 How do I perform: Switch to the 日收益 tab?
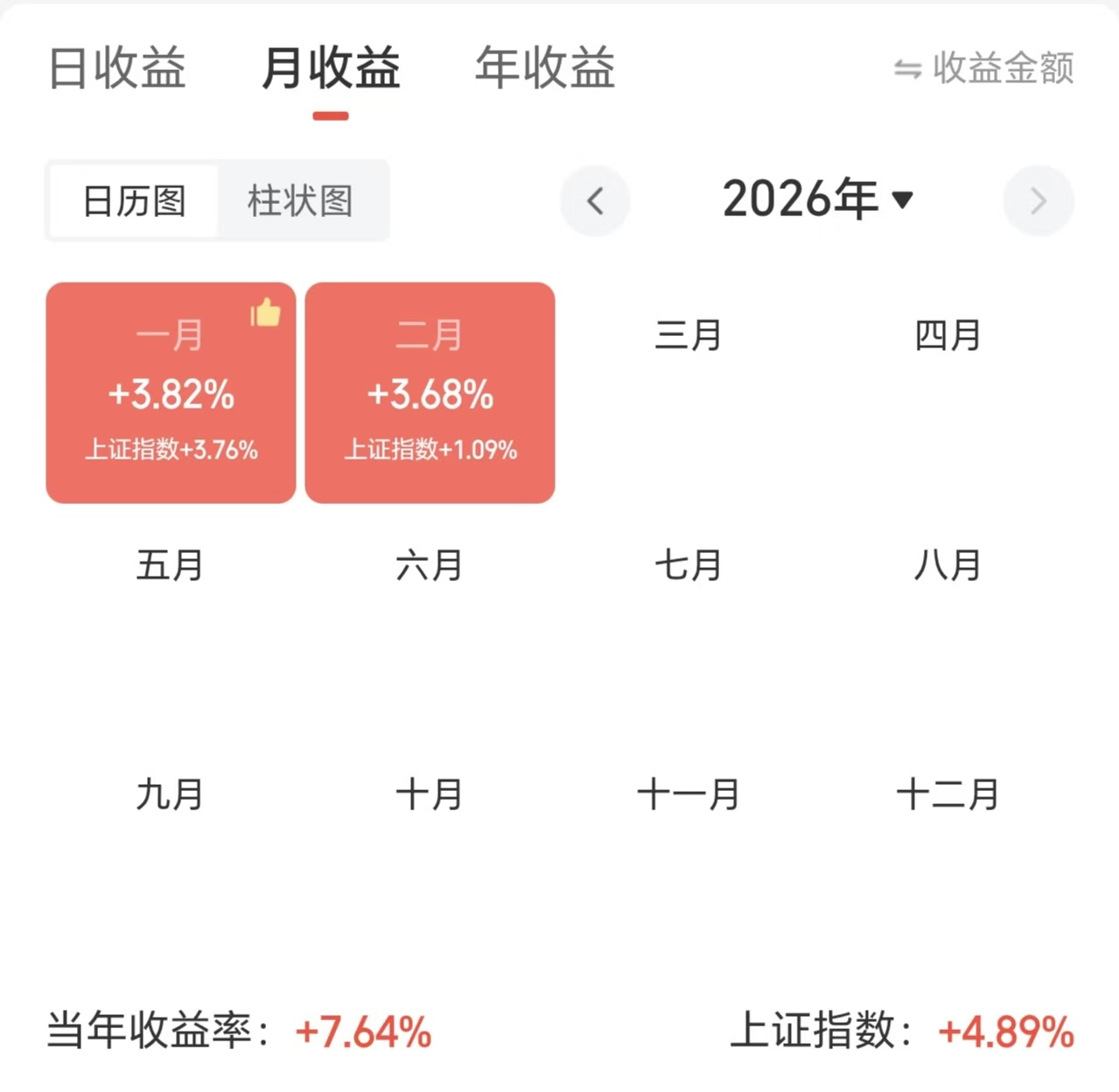117,68
